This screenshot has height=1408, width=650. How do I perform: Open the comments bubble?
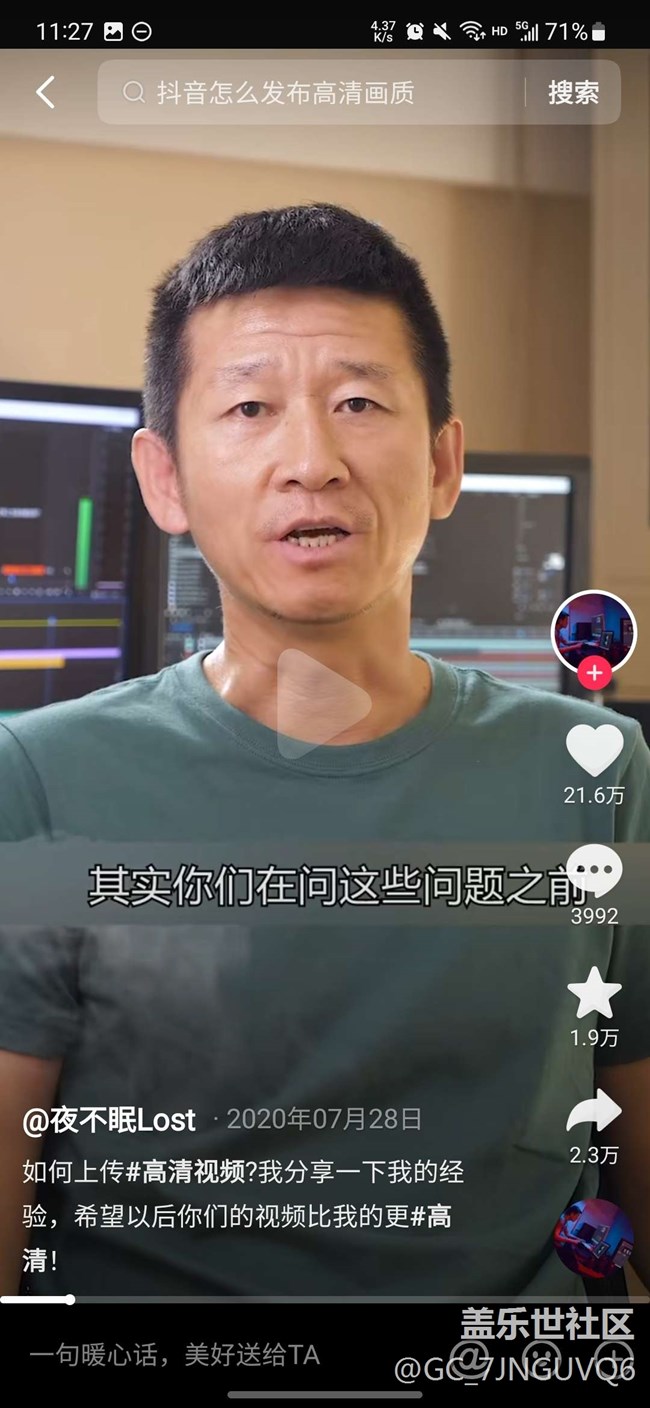pyautogui.click(x=594, y=872)
